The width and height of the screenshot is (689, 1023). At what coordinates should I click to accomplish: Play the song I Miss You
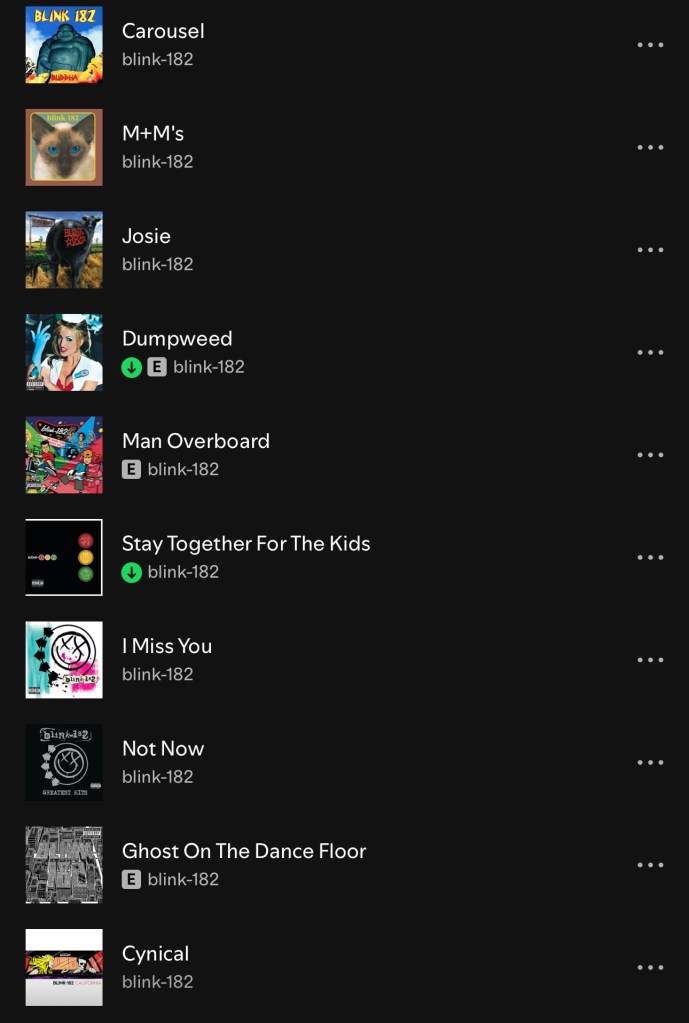[x=167, y=646]
